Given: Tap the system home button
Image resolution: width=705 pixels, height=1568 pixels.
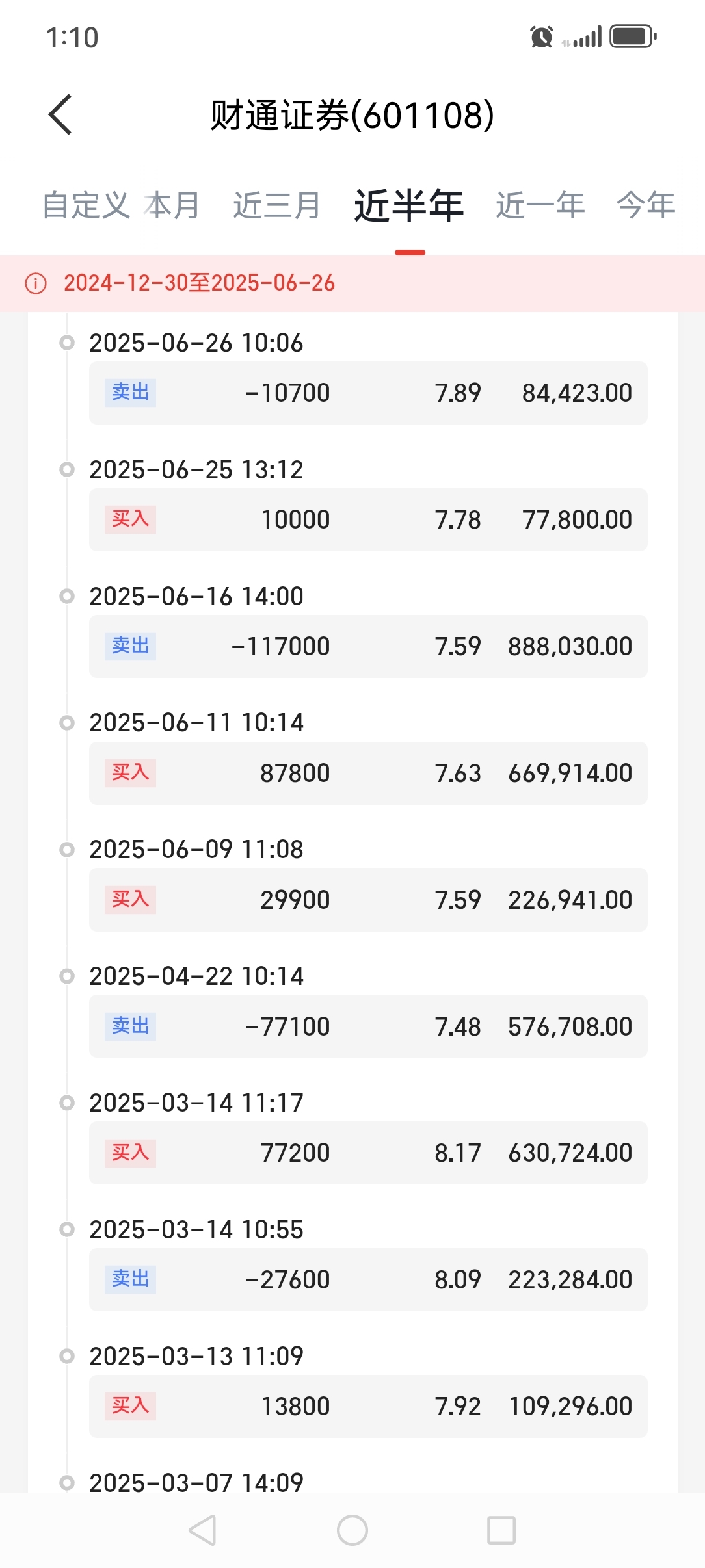Looking at the screenshot, I should pos(352,1530).
